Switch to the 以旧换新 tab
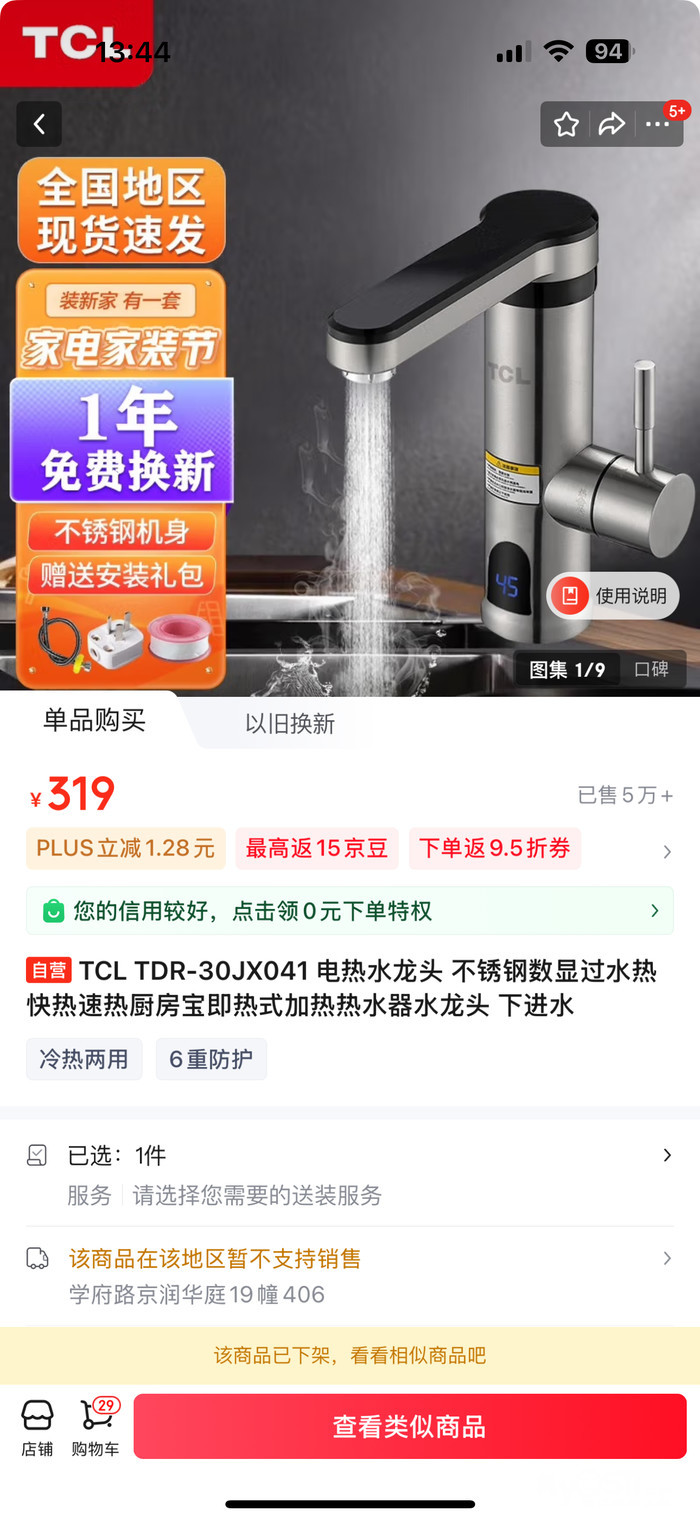Image resolution: width=700 pixels, height=1521 pixels. point(290,724)
